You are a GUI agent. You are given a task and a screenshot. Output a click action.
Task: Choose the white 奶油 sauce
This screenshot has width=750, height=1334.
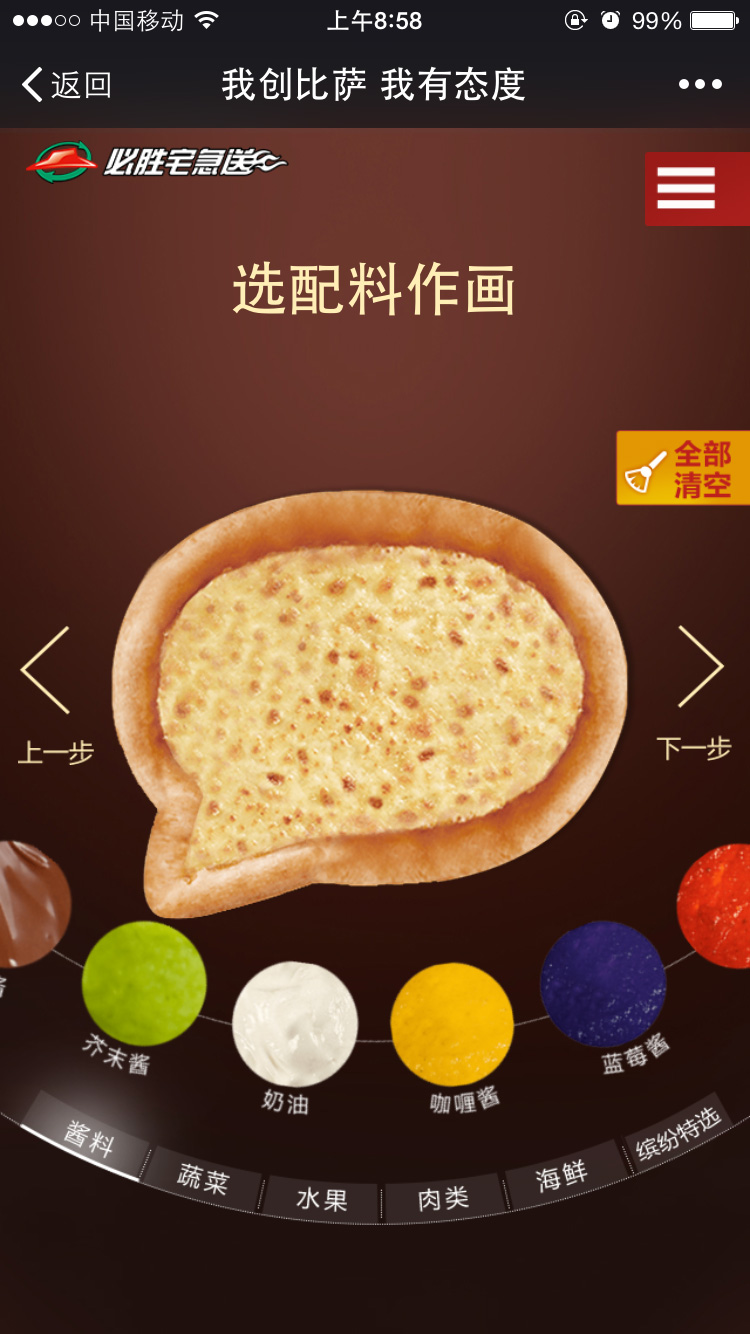(x=295, y=1023)
